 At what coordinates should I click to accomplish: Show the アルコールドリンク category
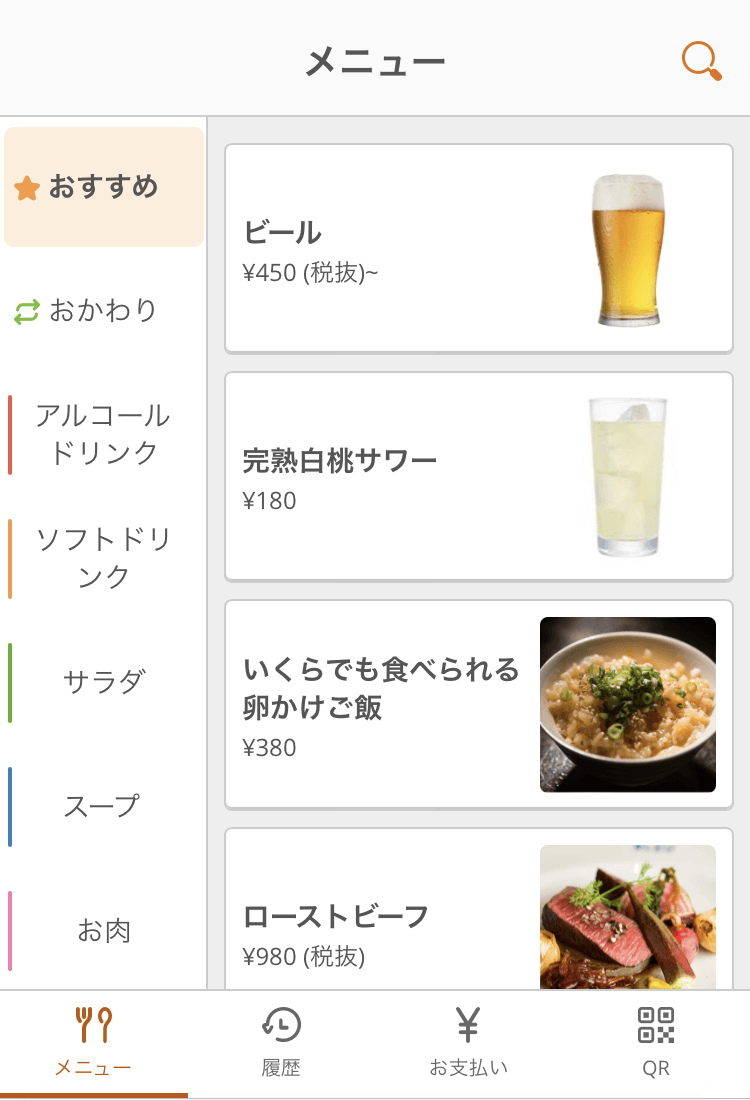pyautogui.click(x=104, y=435)
